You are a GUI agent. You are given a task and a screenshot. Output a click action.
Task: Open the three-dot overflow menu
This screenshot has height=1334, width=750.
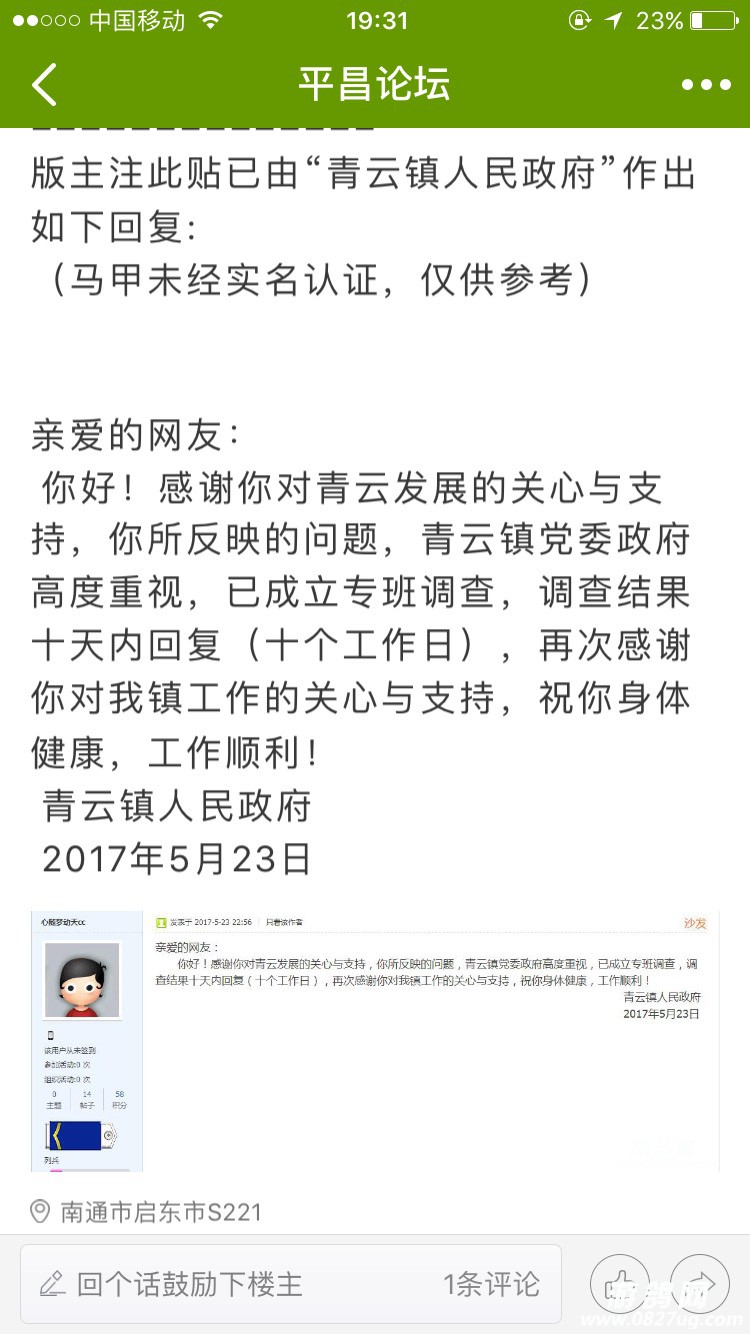706,85
